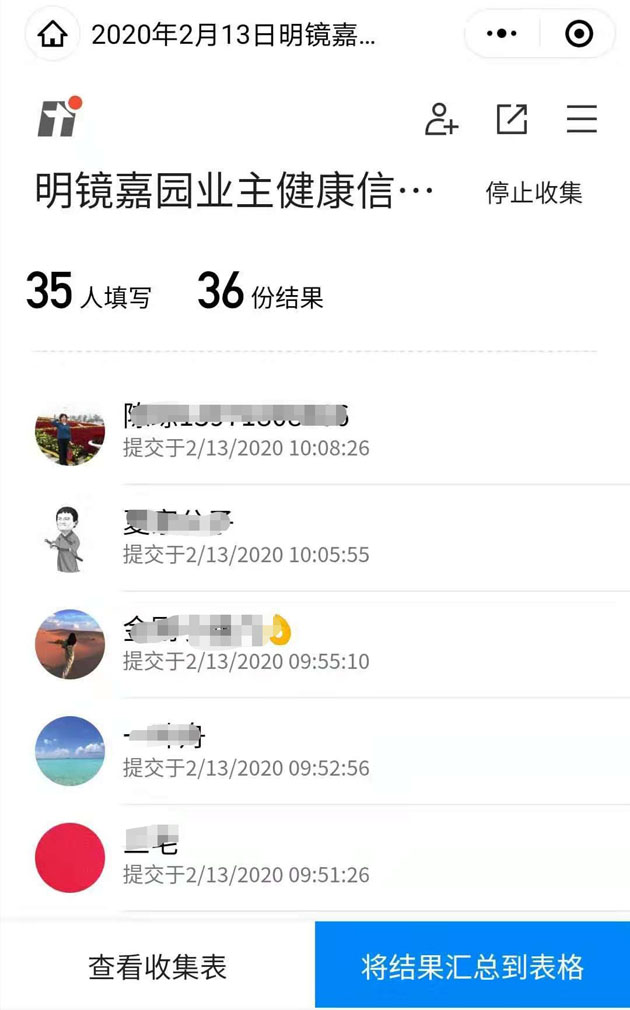Close the mini program

(x=579, y=34)
